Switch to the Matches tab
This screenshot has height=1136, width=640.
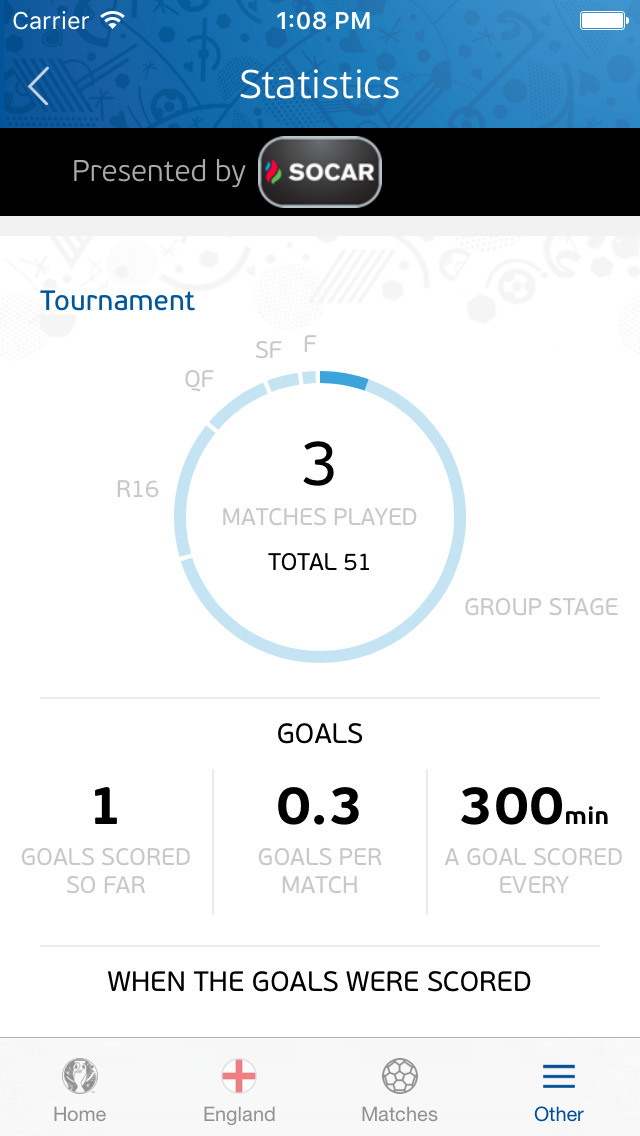399,1090
